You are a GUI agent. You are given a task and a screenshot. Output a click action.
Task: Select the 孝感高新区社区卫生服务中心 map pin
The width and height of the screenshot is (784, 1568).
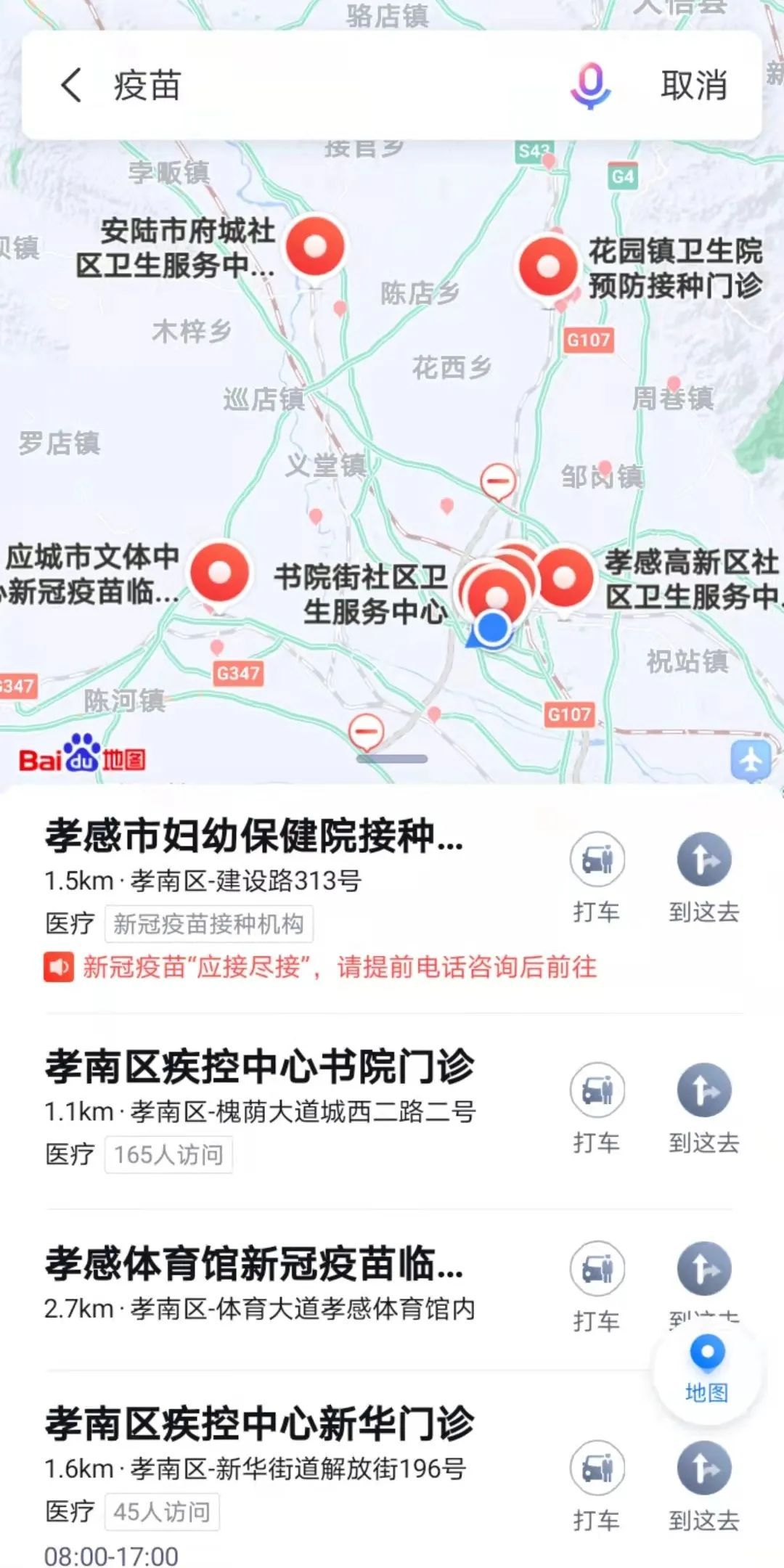click(x=565, y=578)
